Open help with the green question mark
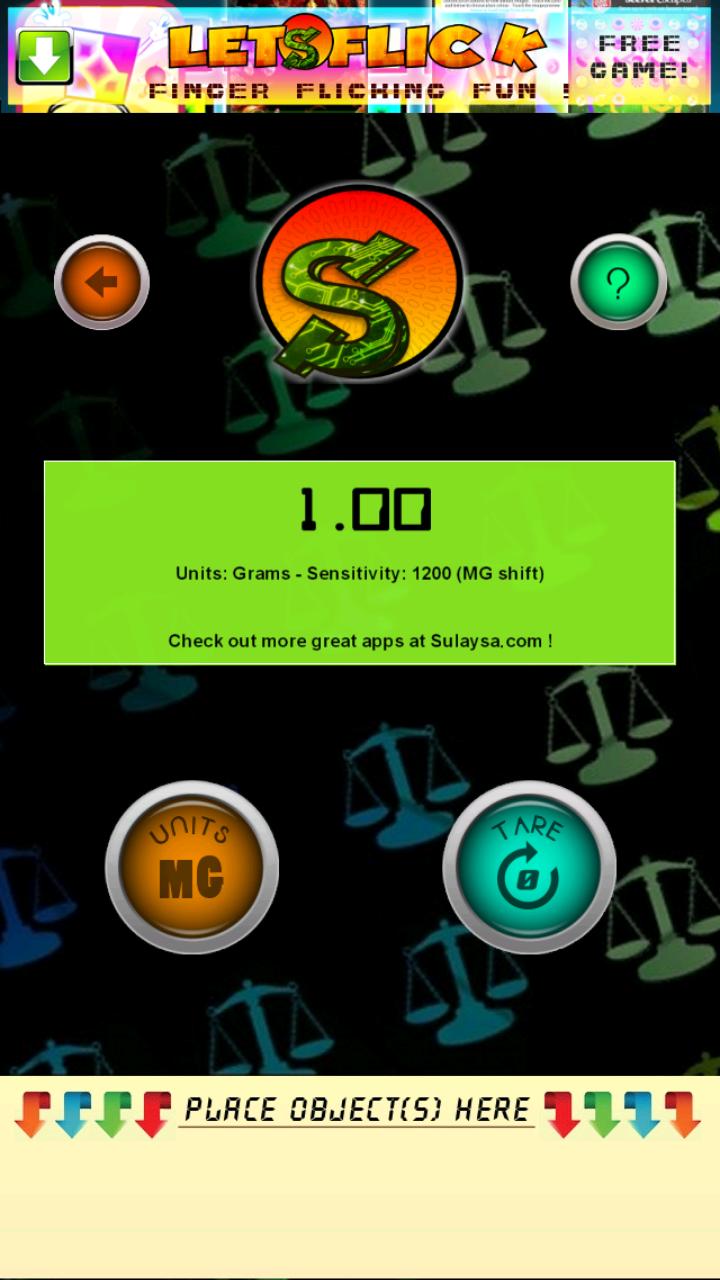 click(618, 283)
